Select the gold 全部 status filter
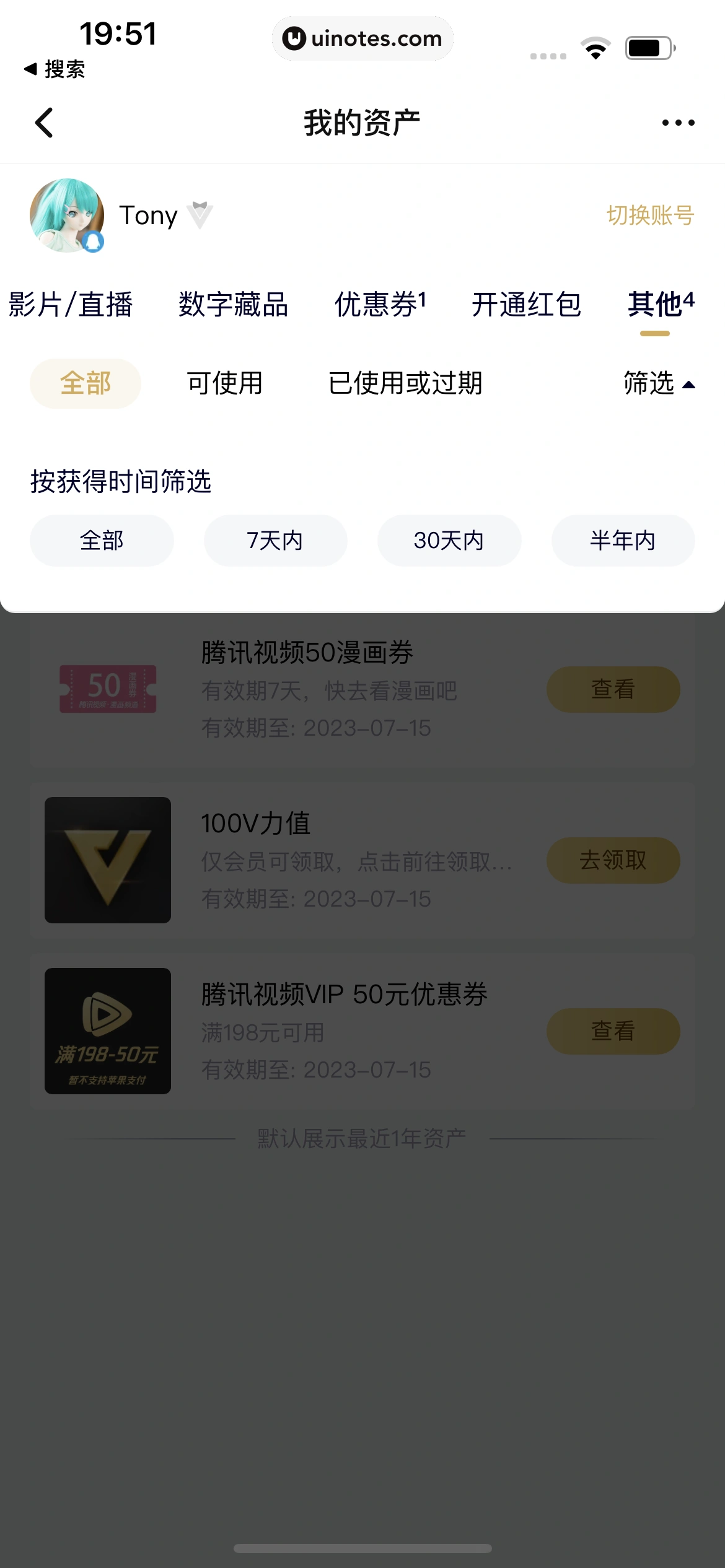Screen dimensions: 725x1568 pyautogui.click(x=86, y=383)
